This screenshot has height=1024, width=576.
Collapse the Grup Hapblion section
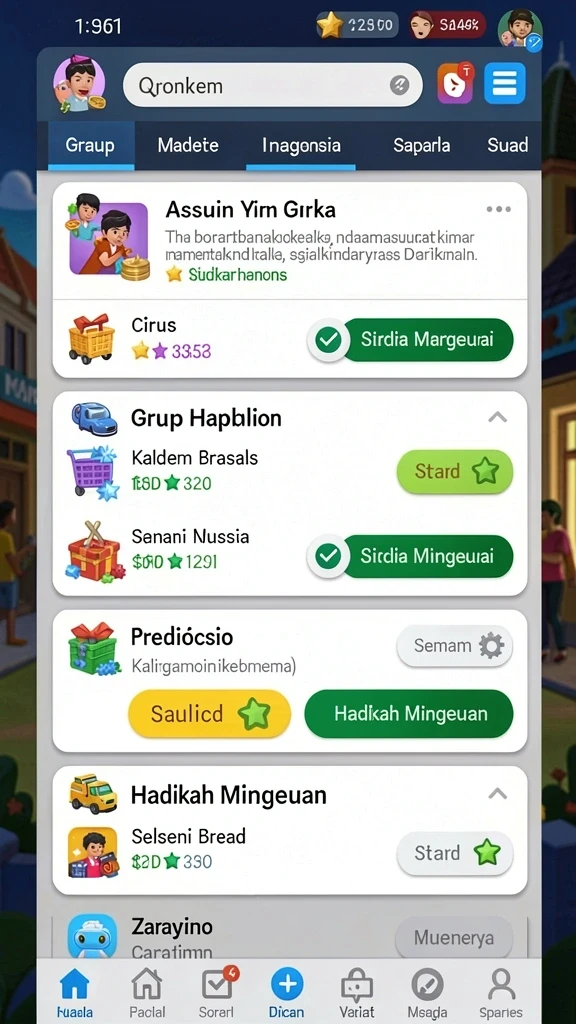pyautogui.click(x=498, y=417)
